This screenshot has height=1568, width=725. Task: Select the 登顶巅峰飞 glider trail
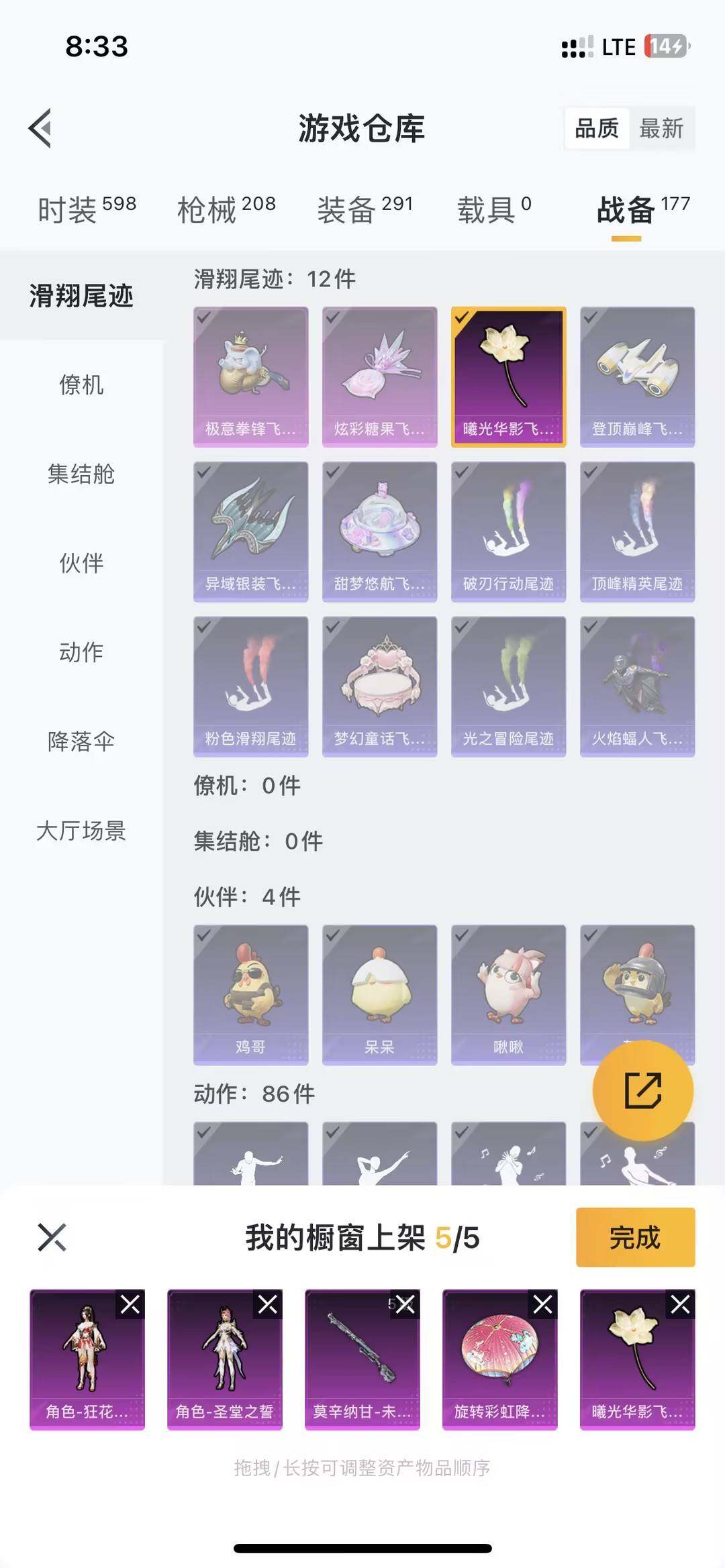pyautogui.click(x=636, y=376)
